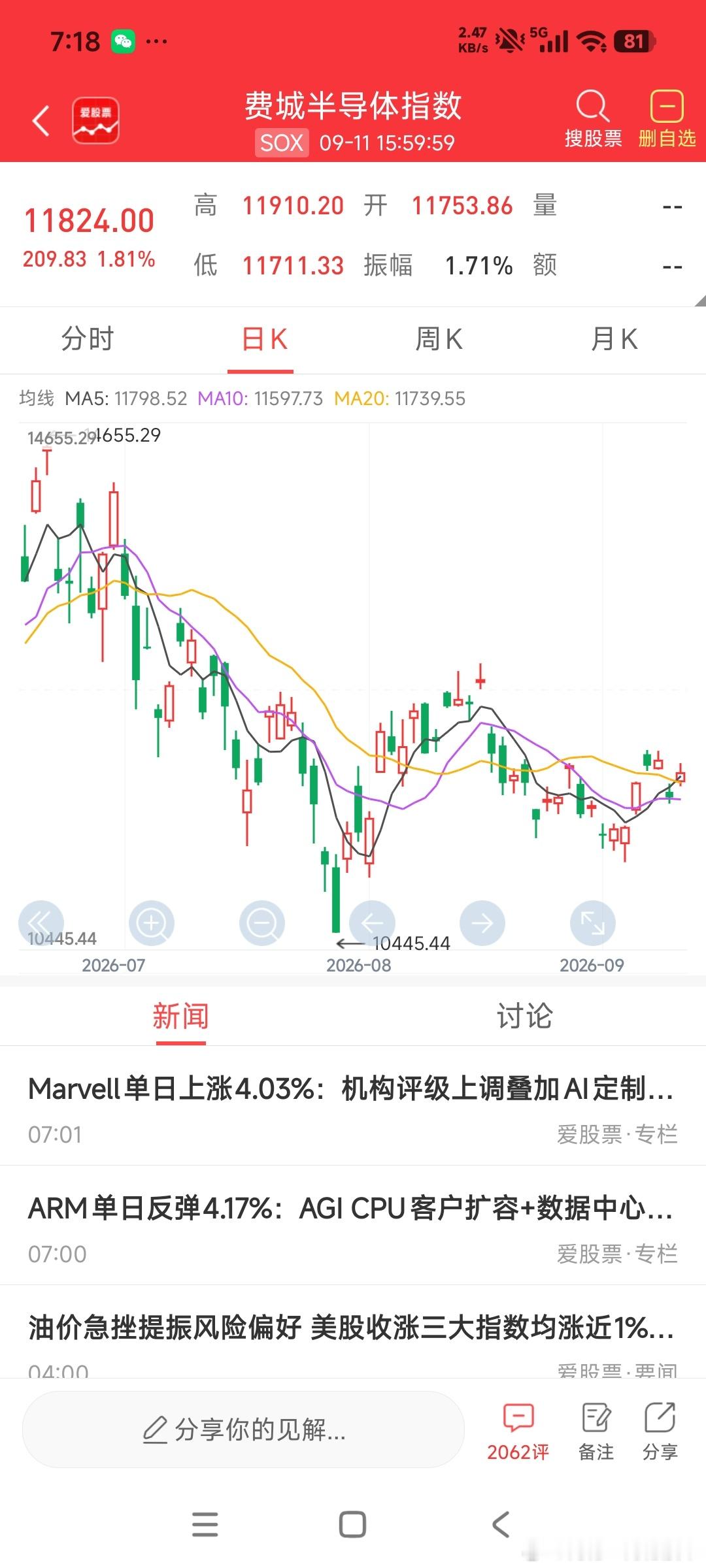Go back using the top-left arrow

point(41,122)
